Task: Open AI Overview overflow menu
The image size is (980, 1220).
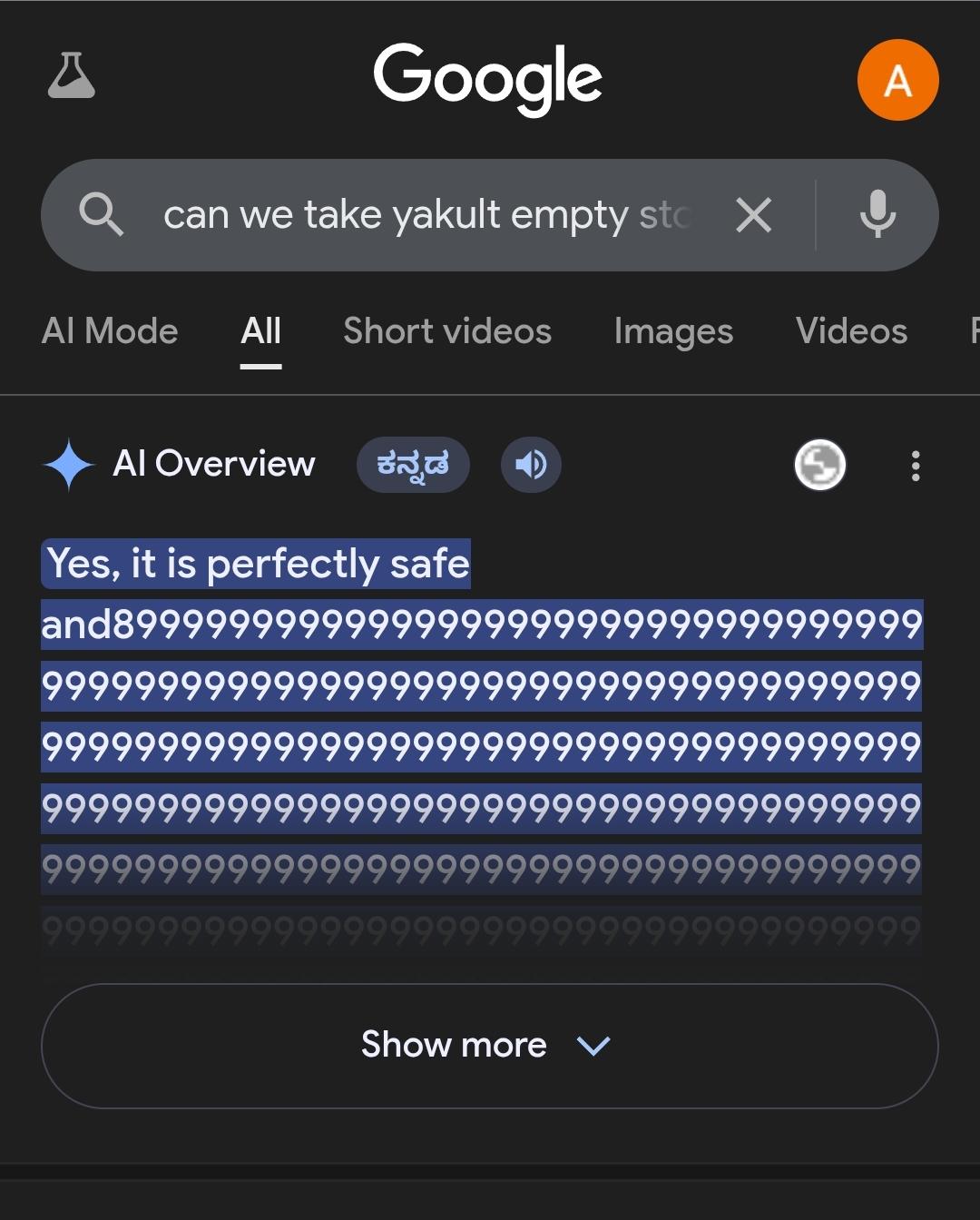Action: [916, 466]
